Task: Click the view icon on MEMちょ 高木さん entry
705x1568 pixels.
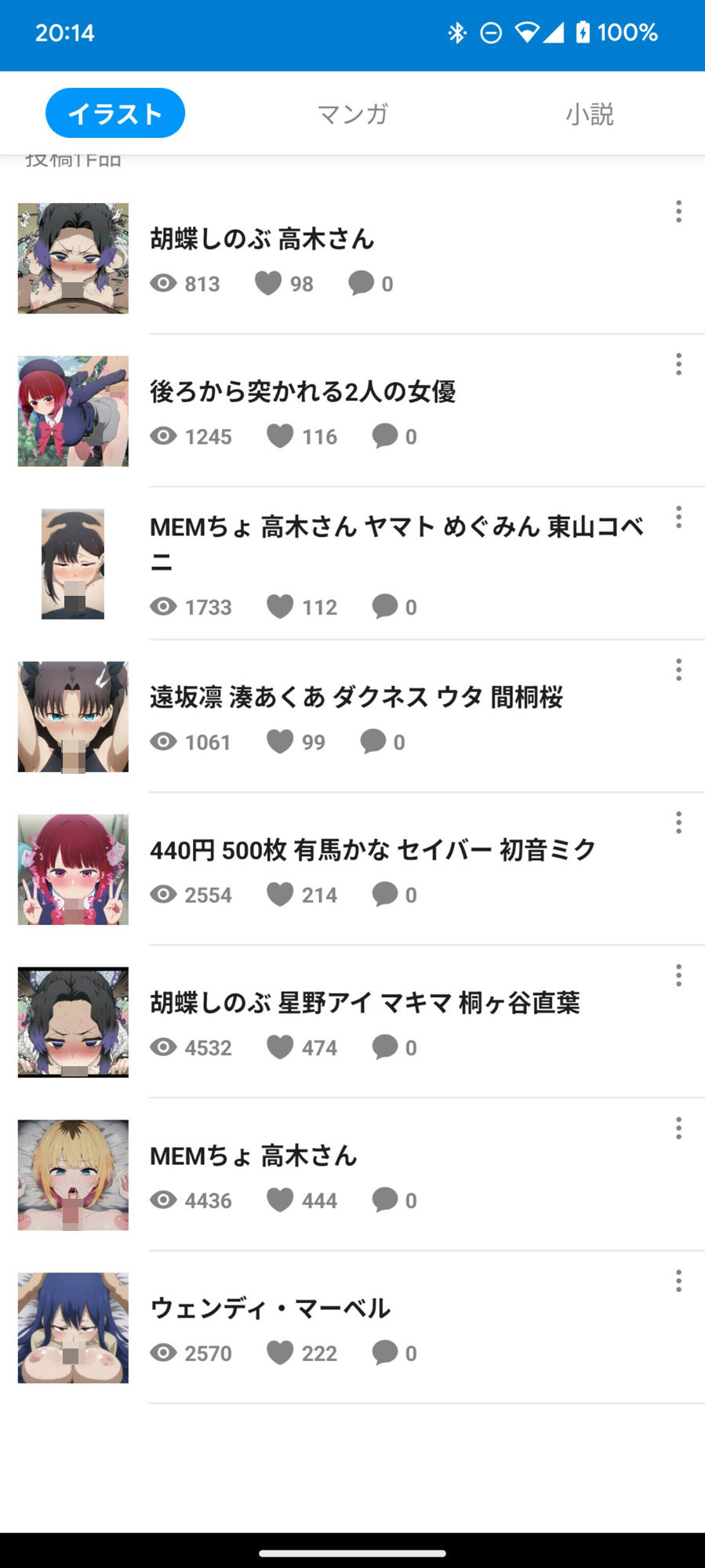Action: 164,1200
